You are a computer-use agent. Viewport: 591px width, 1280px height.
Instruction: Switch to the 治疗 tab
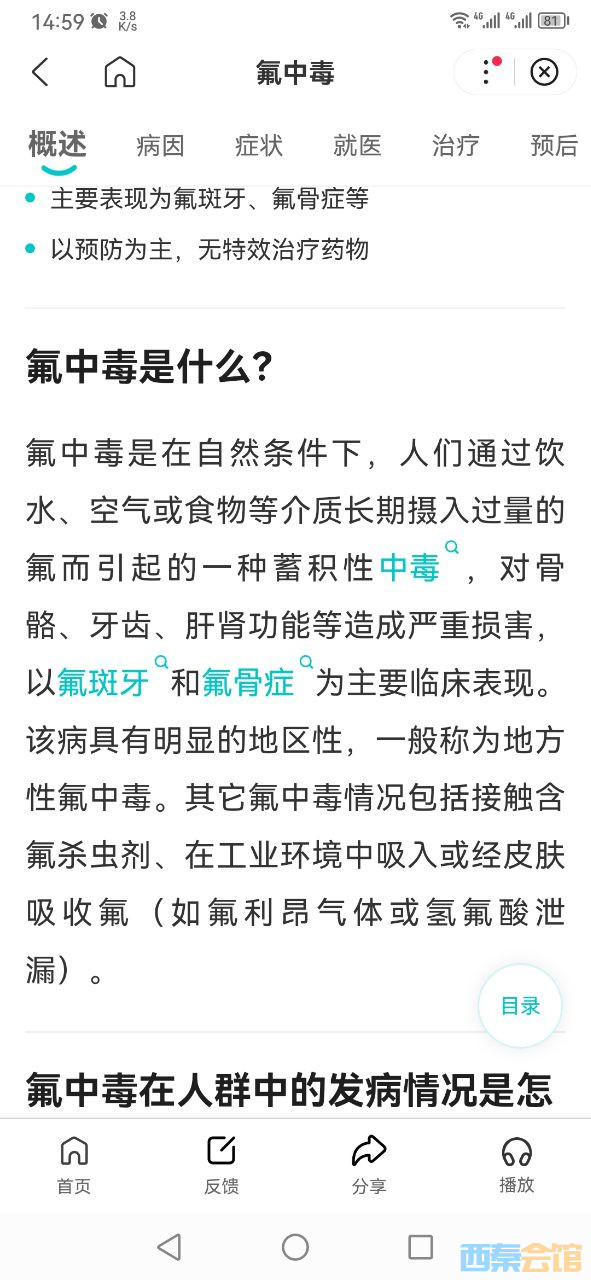[x=455, y=146]
